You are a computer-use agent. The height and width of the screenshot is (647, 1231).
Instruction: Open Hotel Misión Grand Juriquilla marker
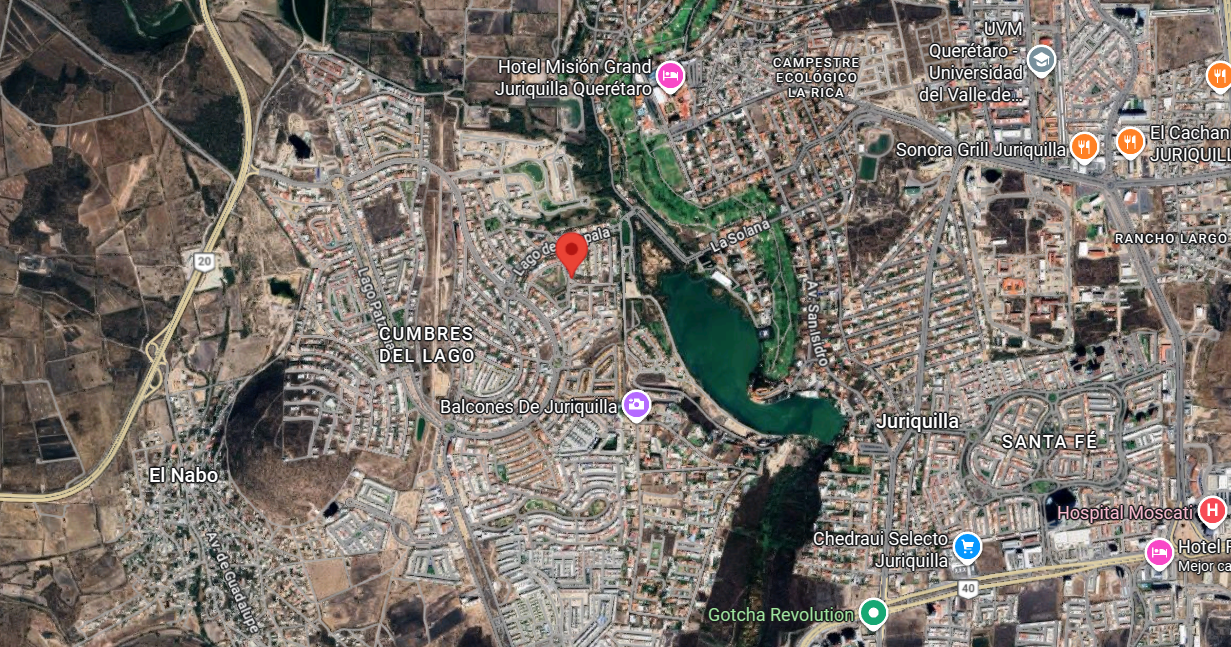coord(669,75)
